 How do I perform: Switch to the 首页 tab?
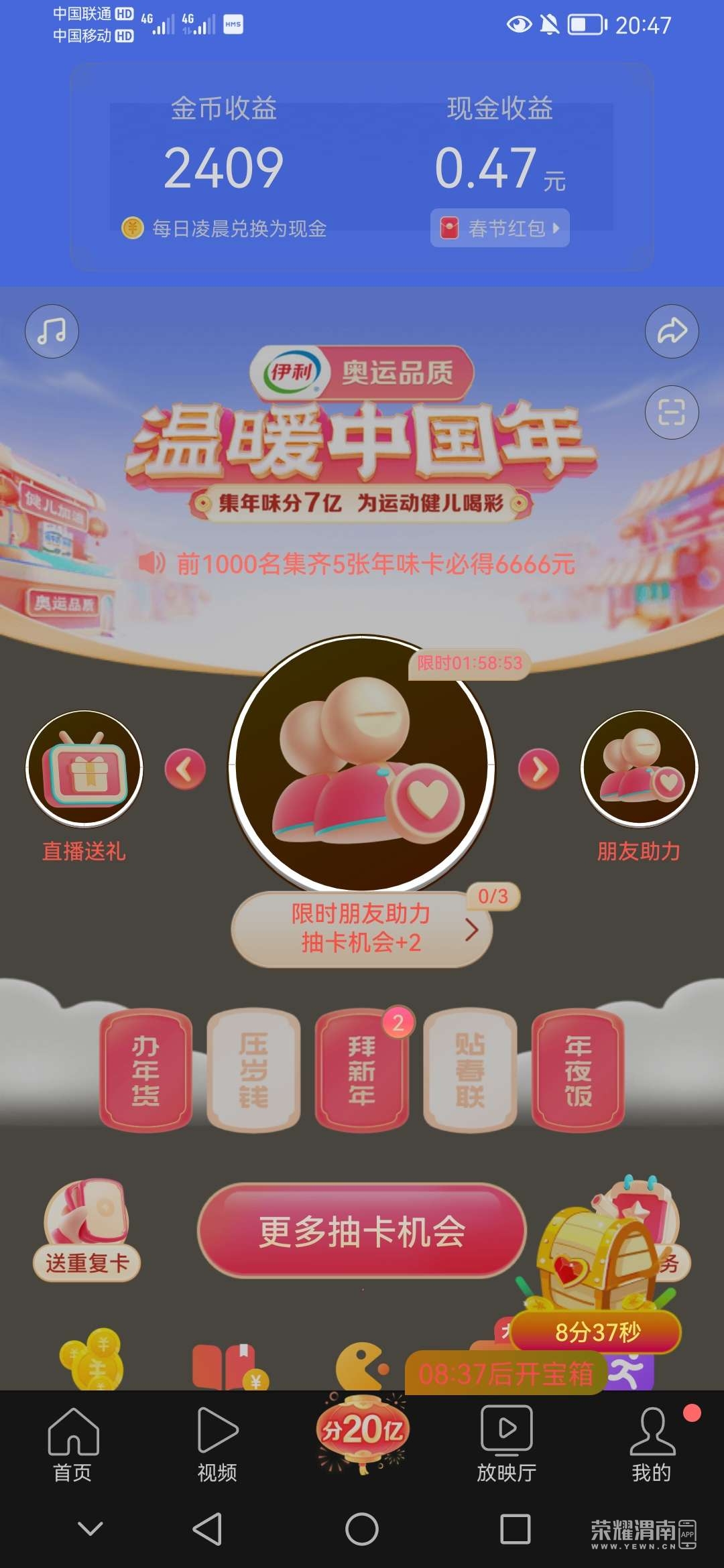[72, 1445]
